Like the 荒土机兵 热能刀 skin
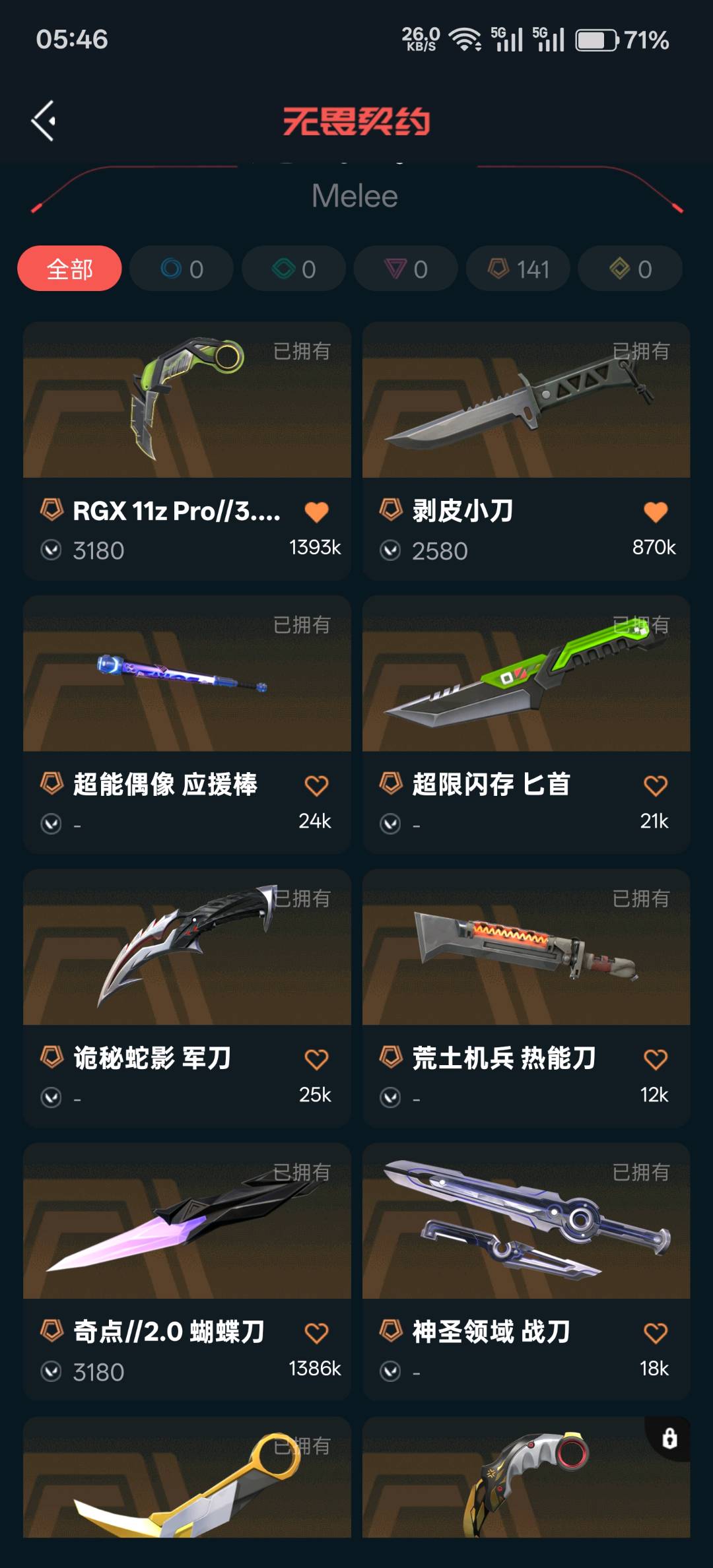Viewport: 713px width, 1568px height. point(656,1059)
